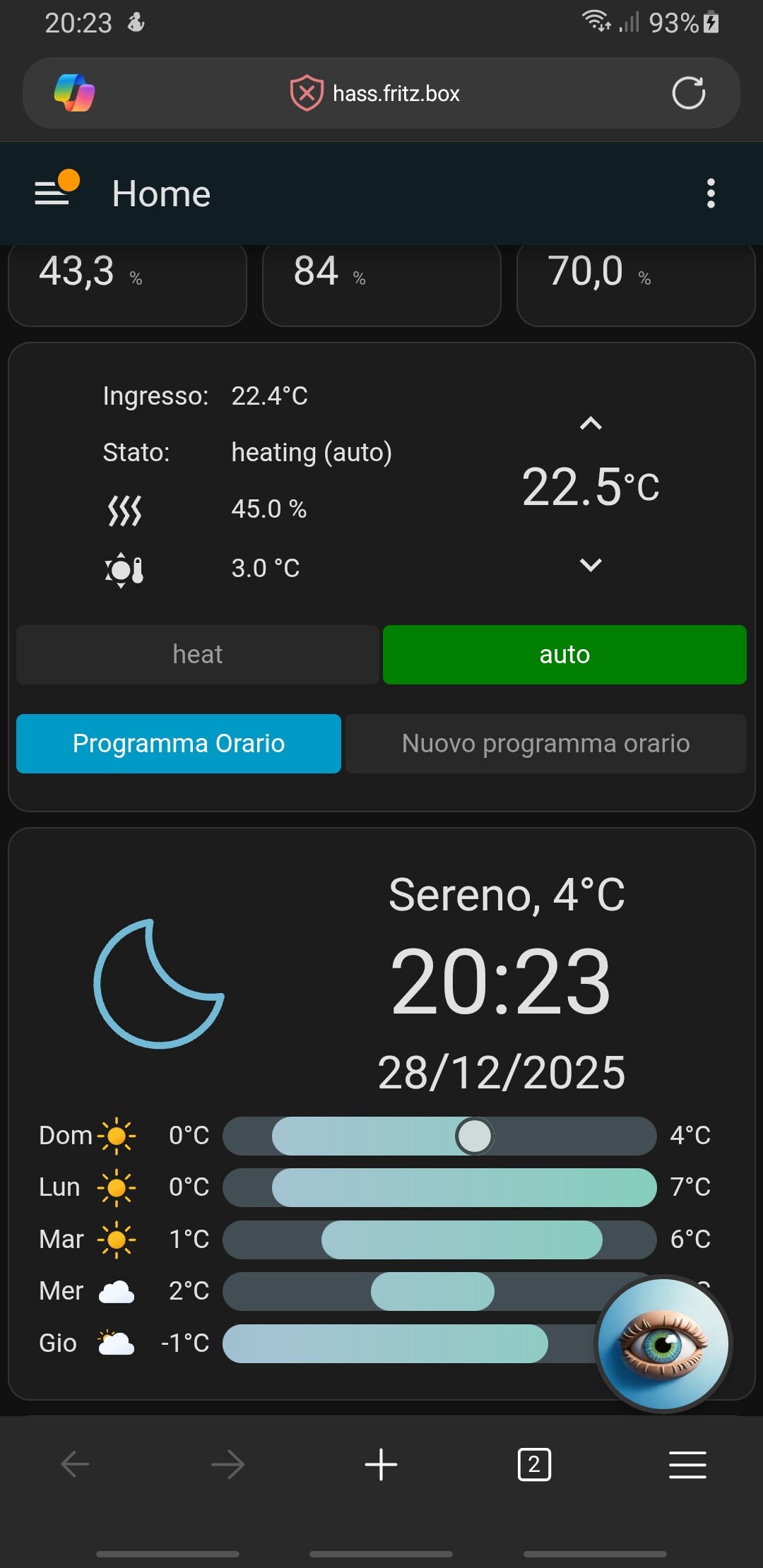This screenshot has width=763, height=1568.
Task: Open a new browser tab
Action: (x=381, y=1464)
